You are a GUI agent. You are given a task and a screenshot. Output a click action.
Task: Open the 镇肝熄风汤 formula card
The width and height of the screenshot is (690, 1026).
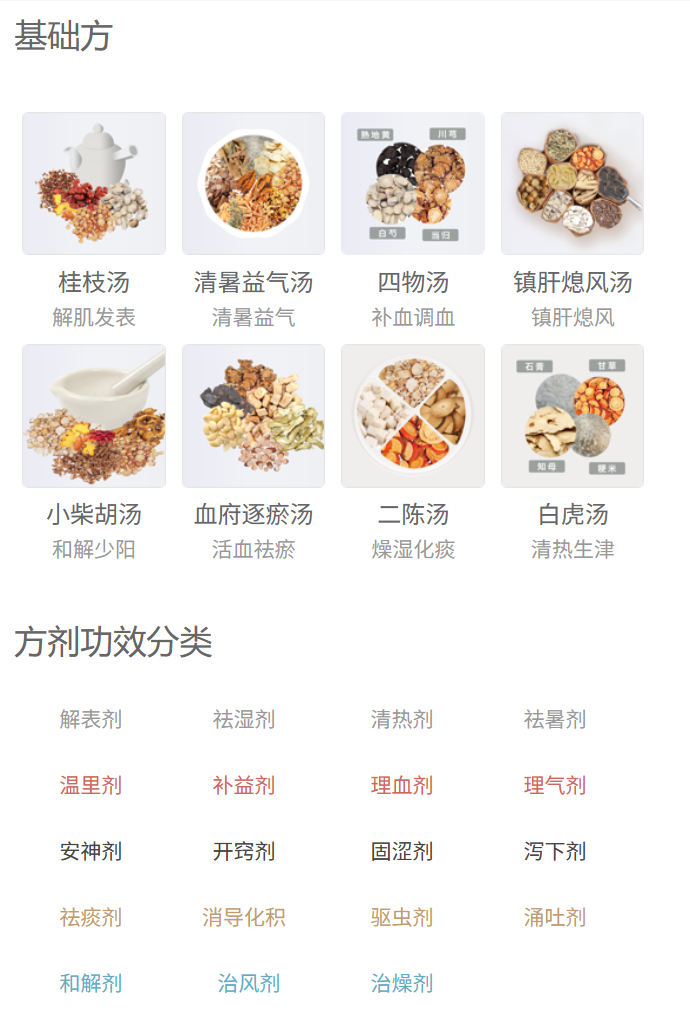tap(572, 184)
